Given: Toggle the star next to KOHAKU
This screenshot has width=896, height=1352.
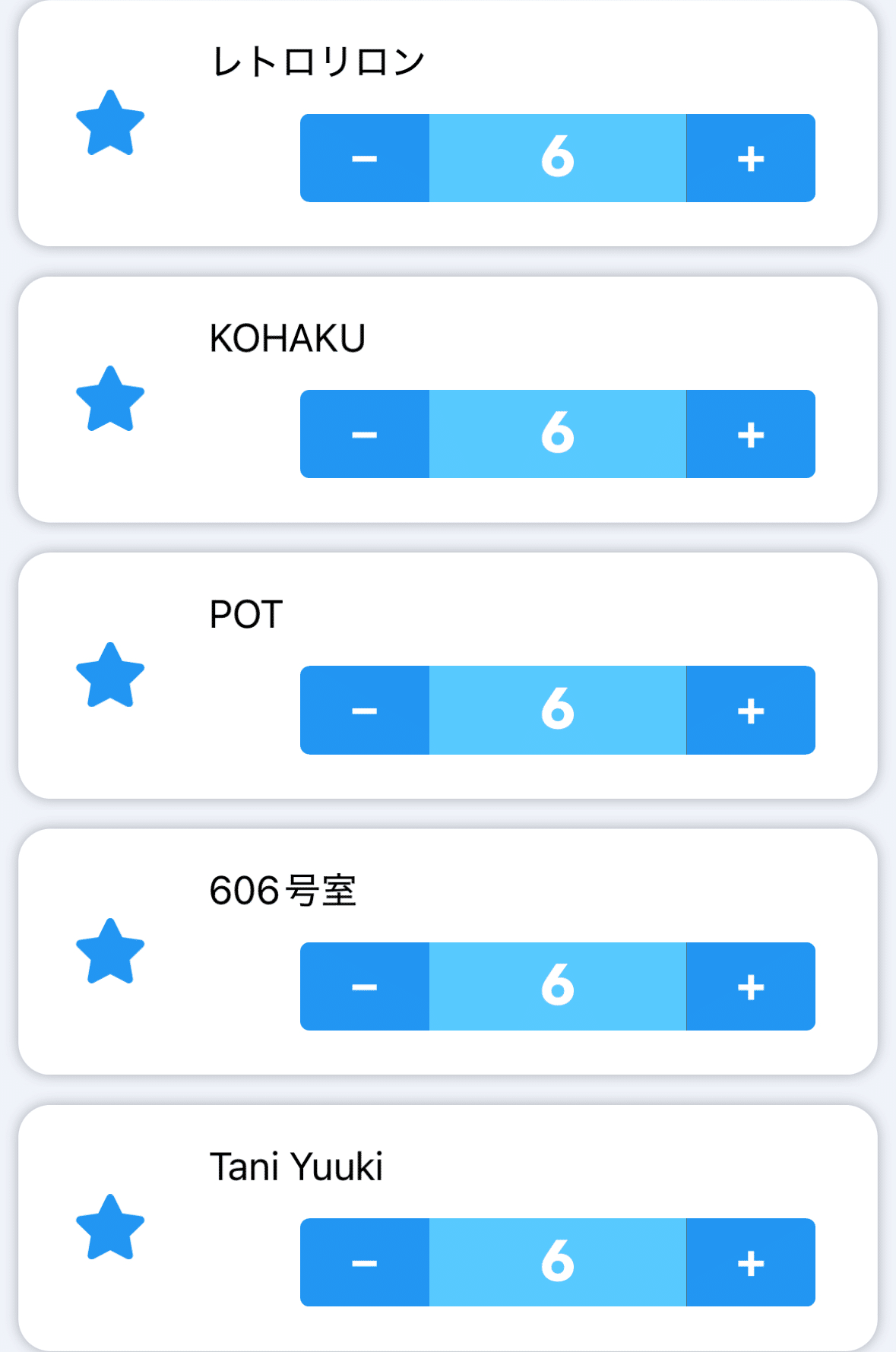Looking at the screenshot, I should pyautogui.click(x=110, y=400).
